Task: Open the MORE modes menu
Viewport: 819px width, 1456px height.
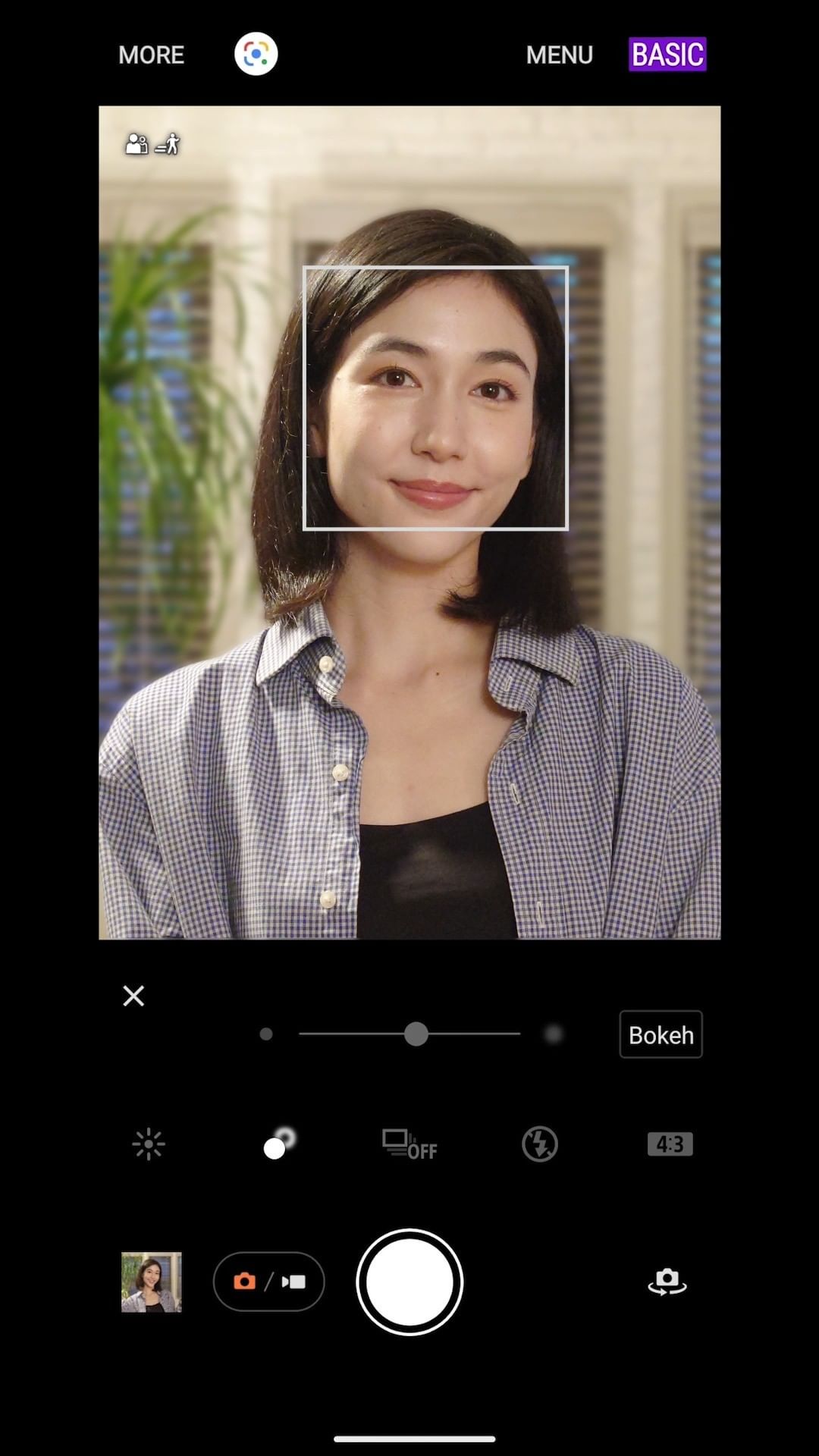Action: [x=151, y=55]
